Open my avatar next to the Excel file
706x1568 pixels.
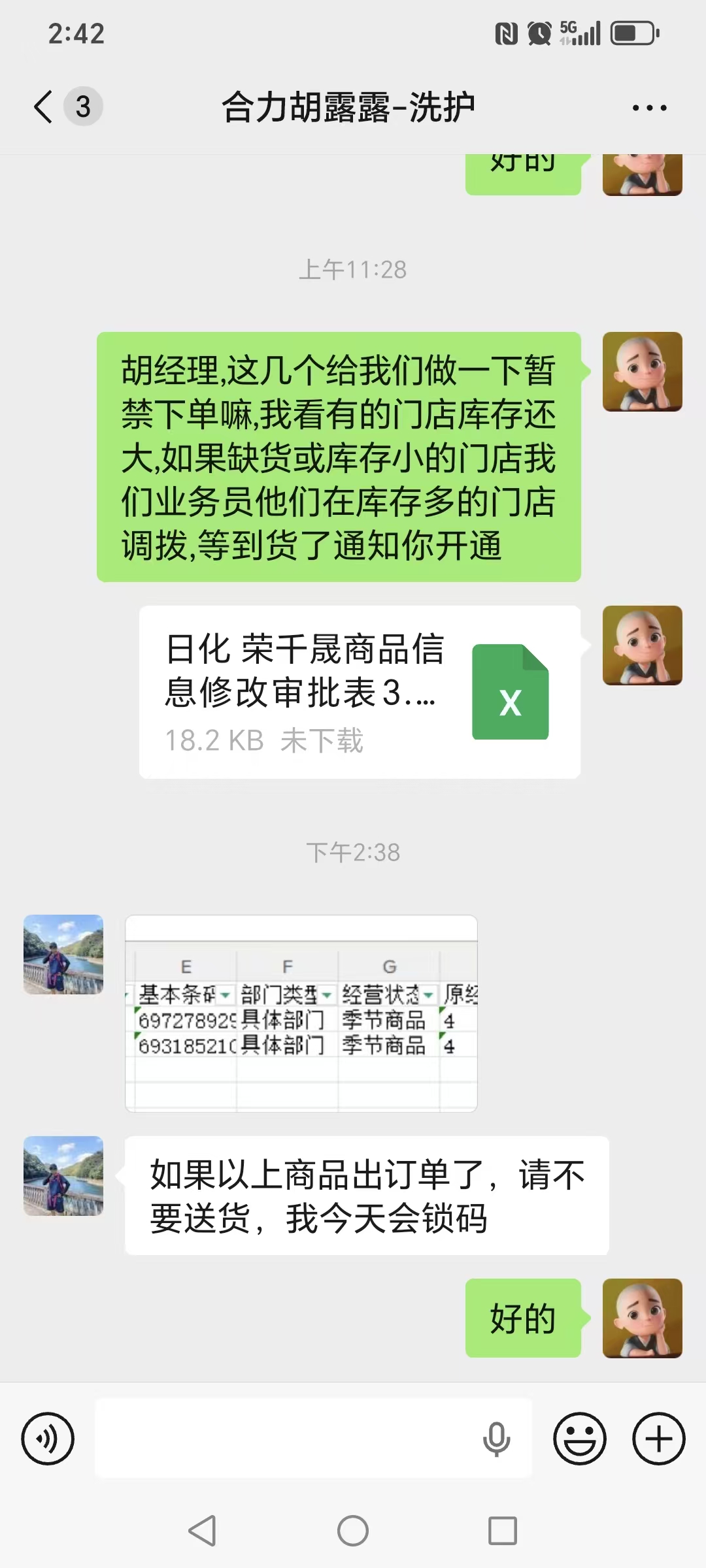coord(642,645)
